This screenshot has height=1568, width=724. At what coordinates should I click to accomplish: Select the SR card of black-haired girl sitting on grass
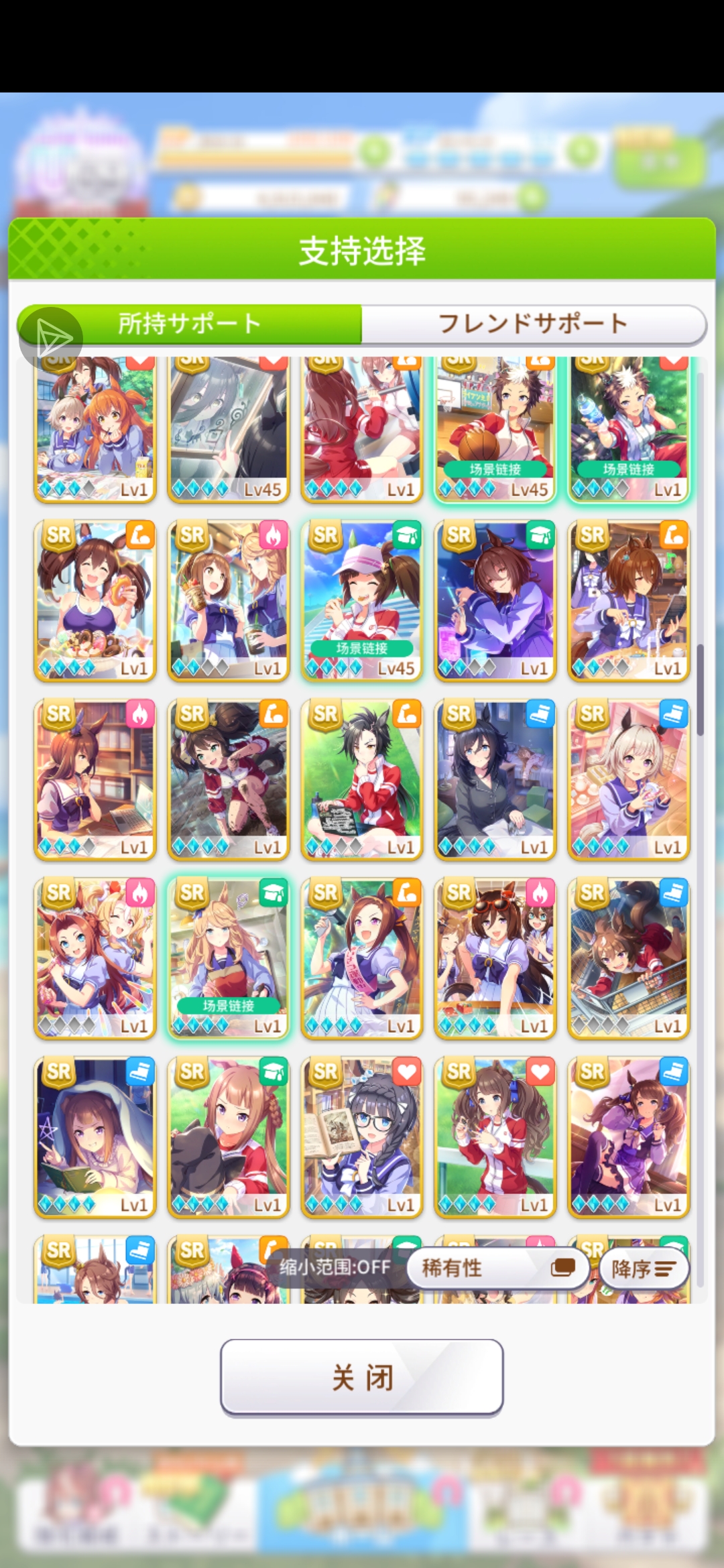click(x=361, y=779)
